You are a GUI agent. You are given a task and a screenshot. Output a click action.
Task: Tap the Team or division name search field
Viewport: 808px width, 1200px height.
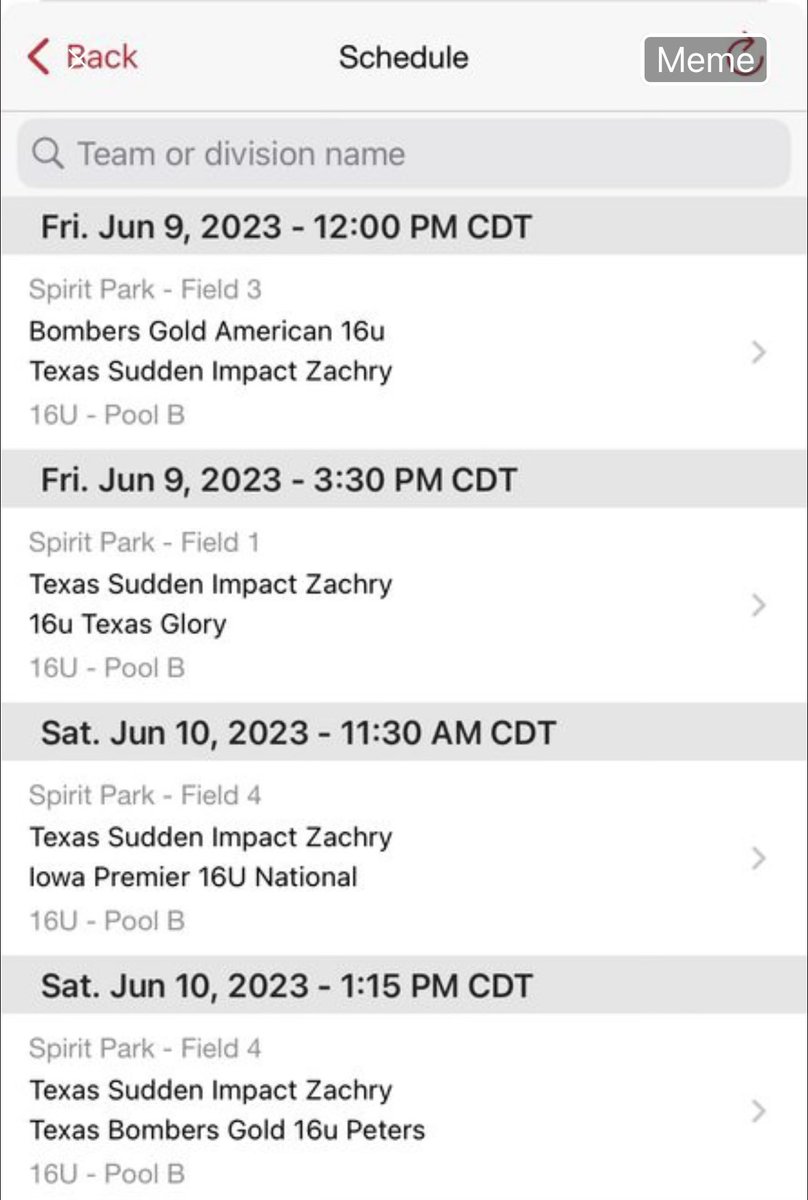coord(404,154)
